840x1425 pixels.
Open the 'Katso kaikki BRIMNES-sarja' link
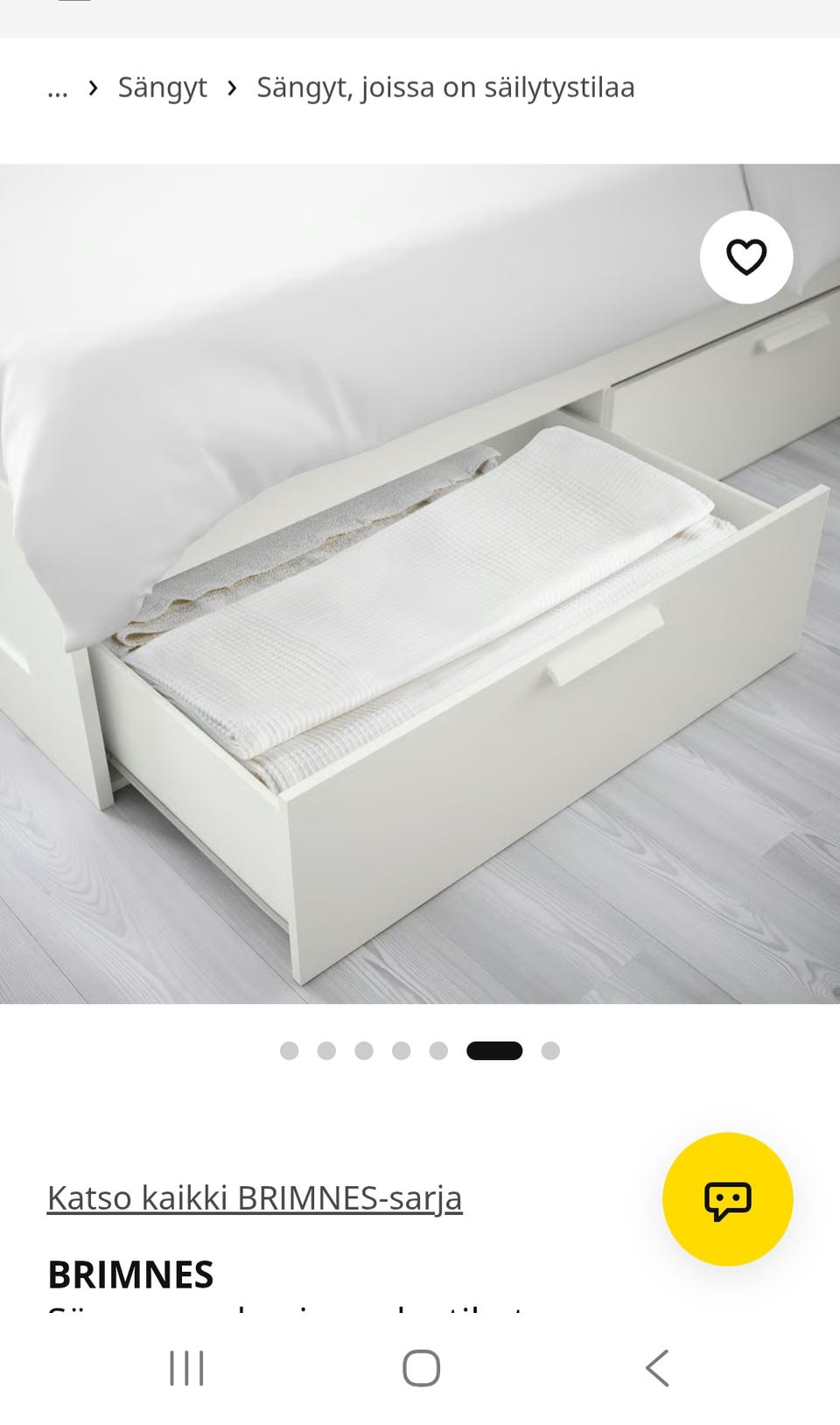pyautogui.click(x=255, y=1197)
